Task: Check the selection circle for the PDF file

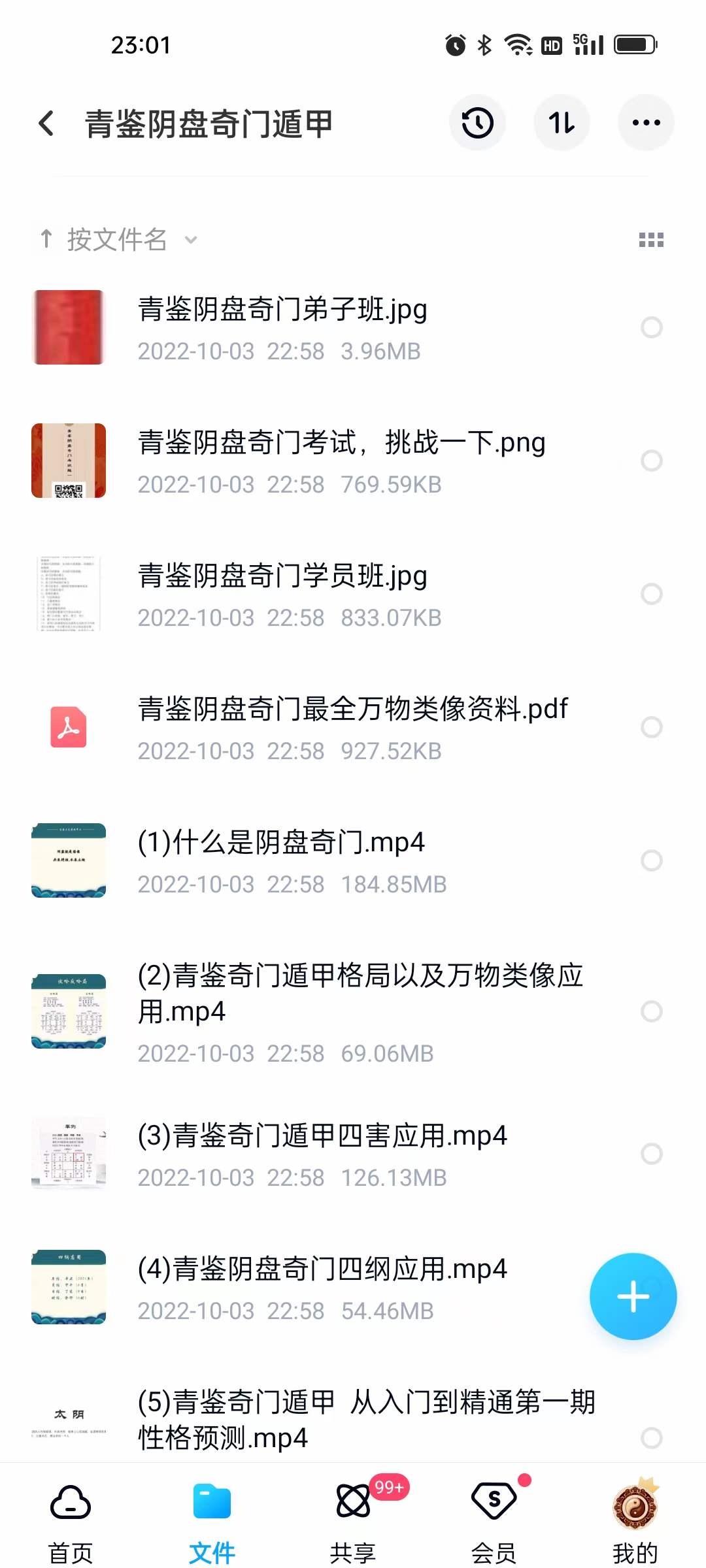Action: (652, 727)
